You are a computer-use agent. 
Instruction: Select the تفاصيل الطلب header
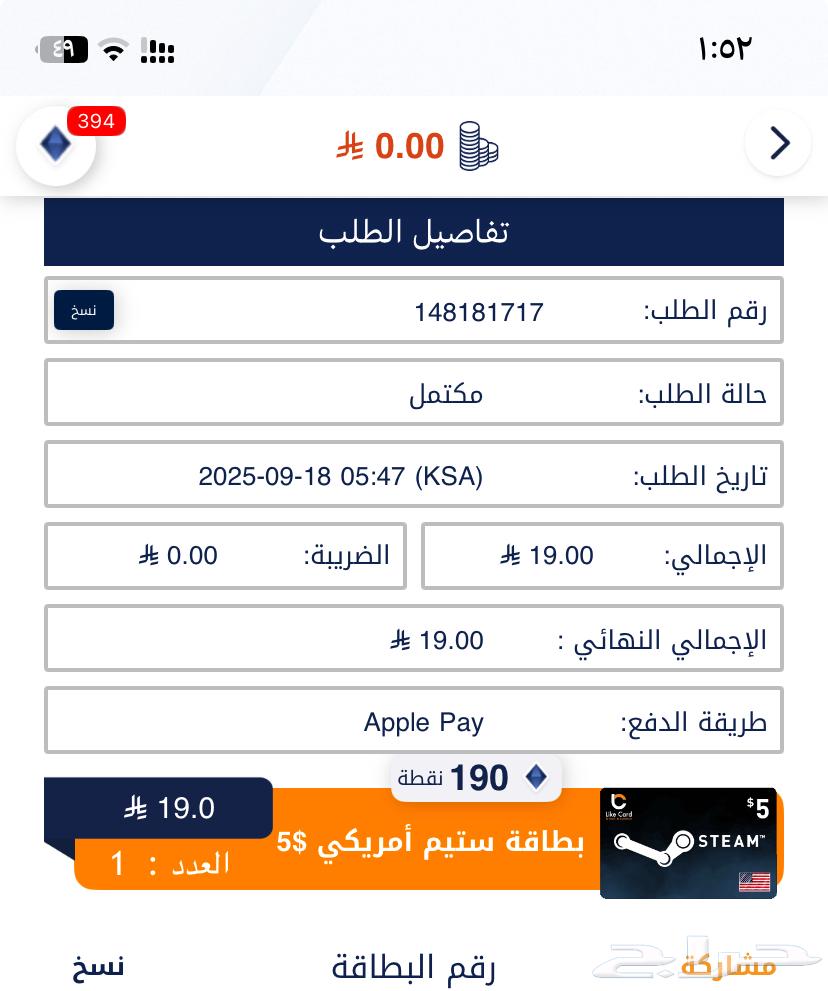point(414,231)
